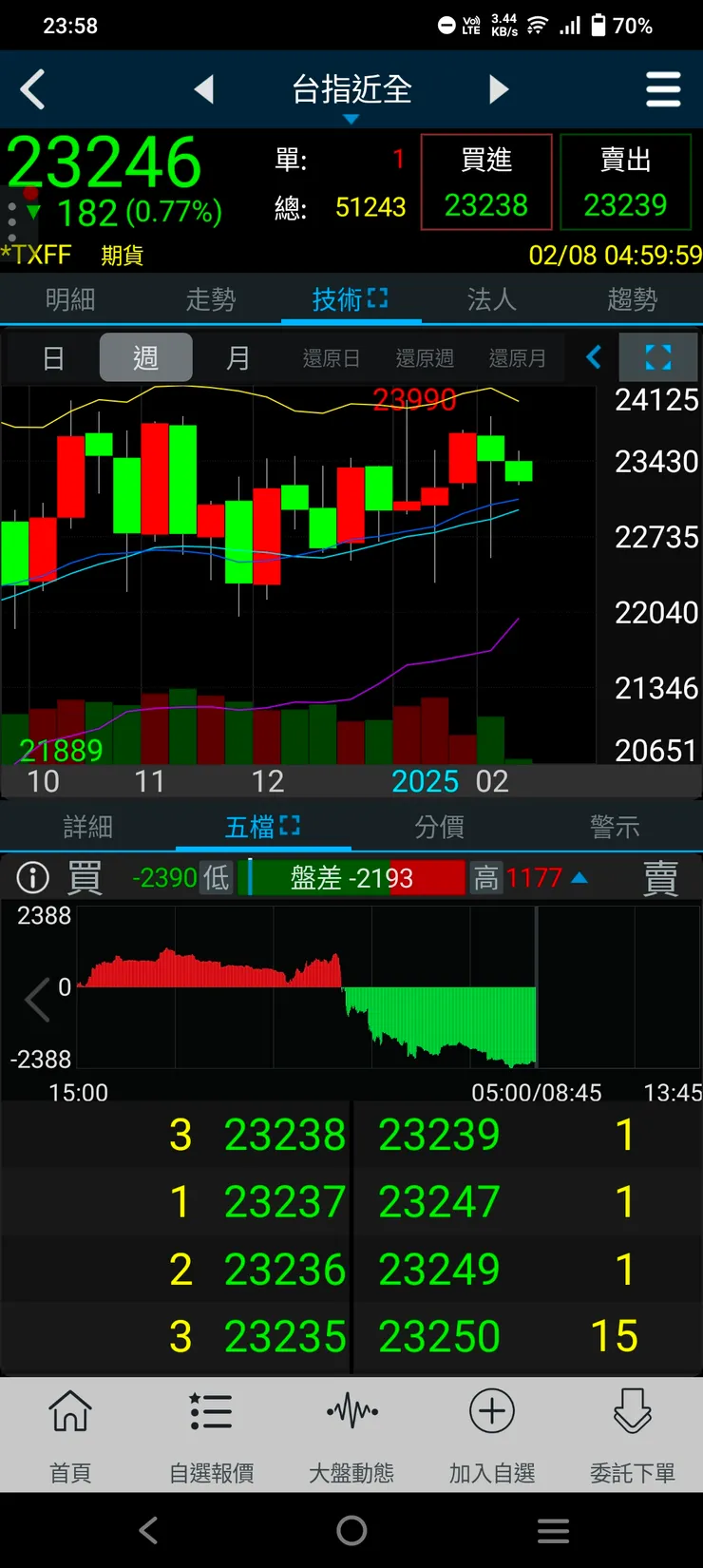Expand the chart to full screen
Viewport: 703px width, 1568px height.
(657, 357)
